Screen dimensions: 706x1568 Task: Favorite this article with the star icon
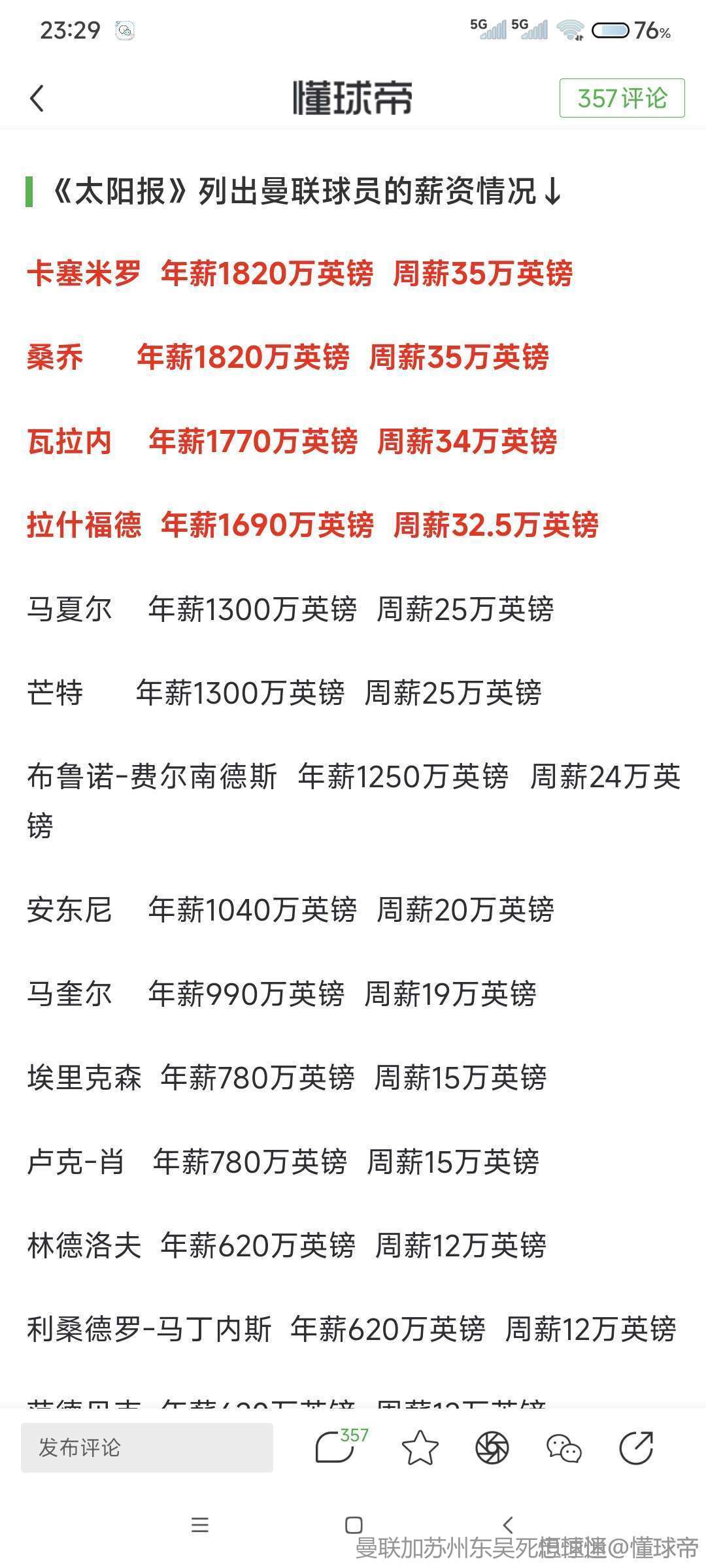tap(420, 1448)
